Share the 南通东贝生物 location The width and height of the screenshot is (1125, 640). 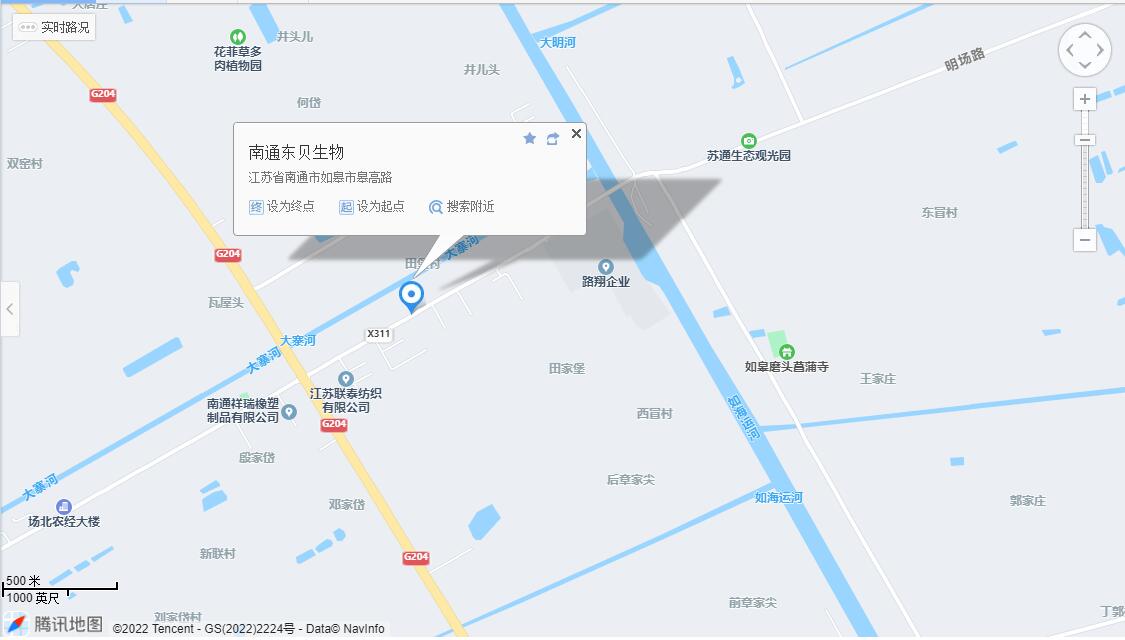click(x=552, y=139)
